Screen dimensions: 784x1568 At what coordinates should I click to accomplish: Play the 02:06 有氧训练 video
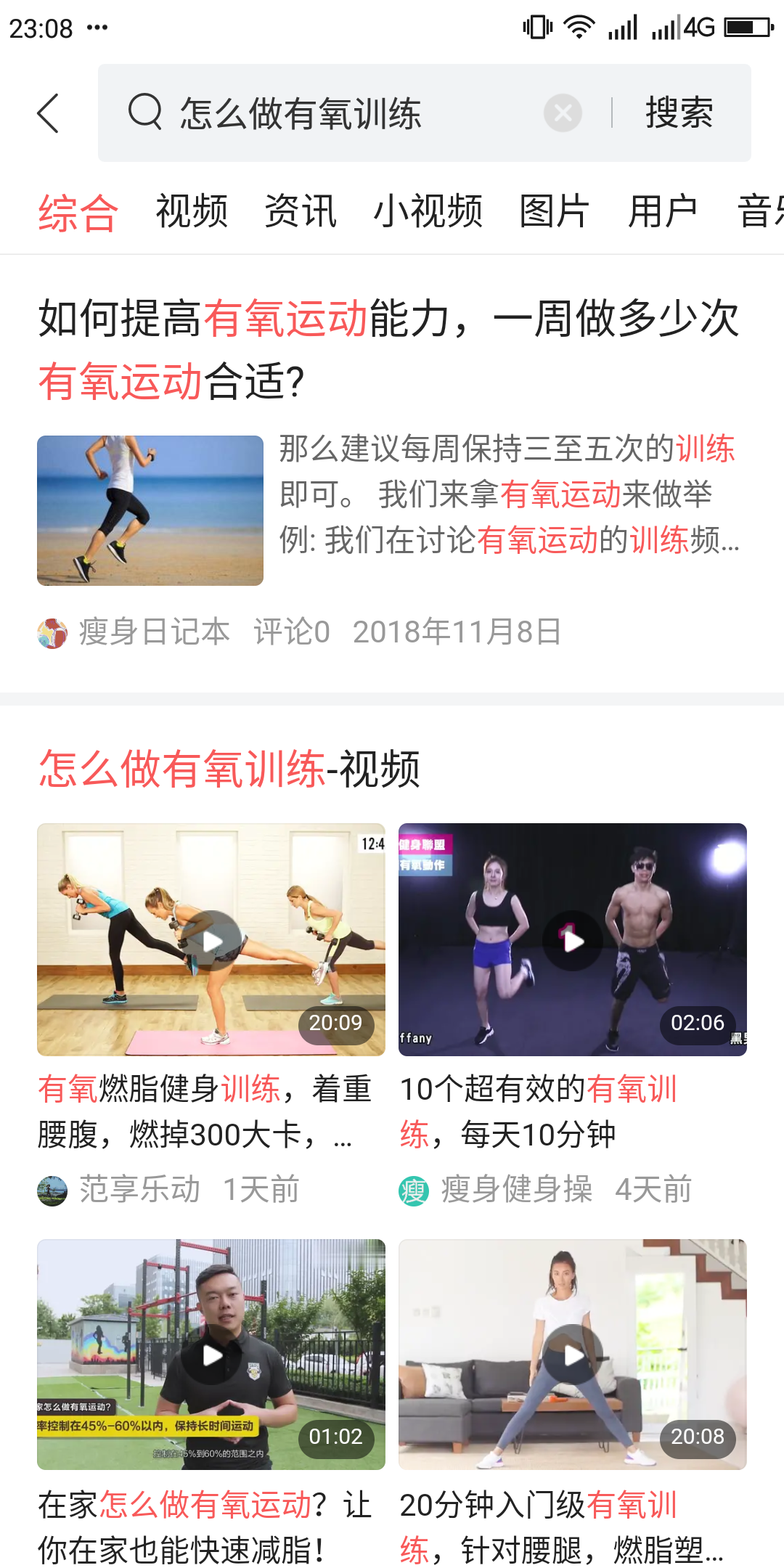click(x=573, y=940)
